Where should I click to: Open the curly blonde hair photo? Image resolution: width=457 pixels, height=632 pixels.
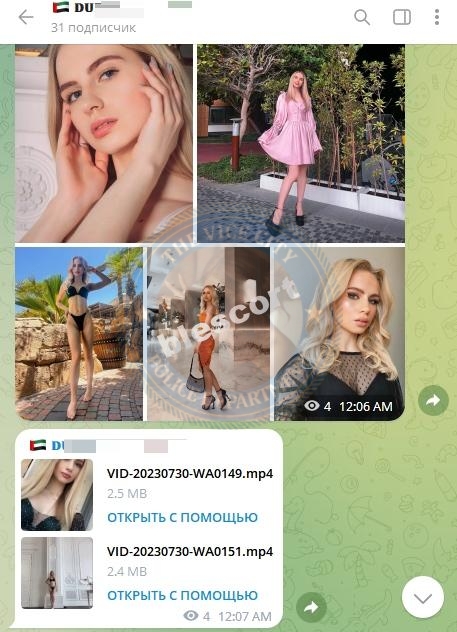click(339, 334)
